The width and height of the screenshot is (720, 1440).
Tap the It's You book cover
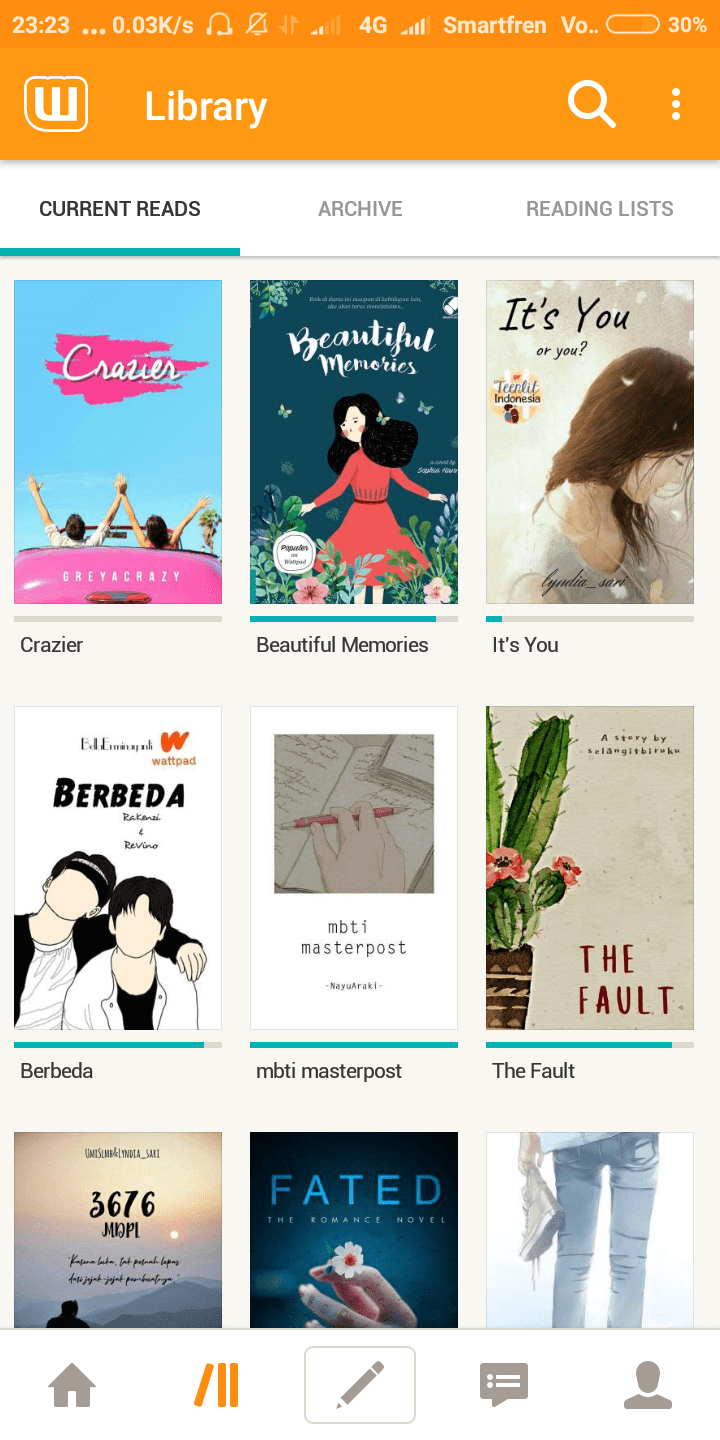(x=589, y=441)
